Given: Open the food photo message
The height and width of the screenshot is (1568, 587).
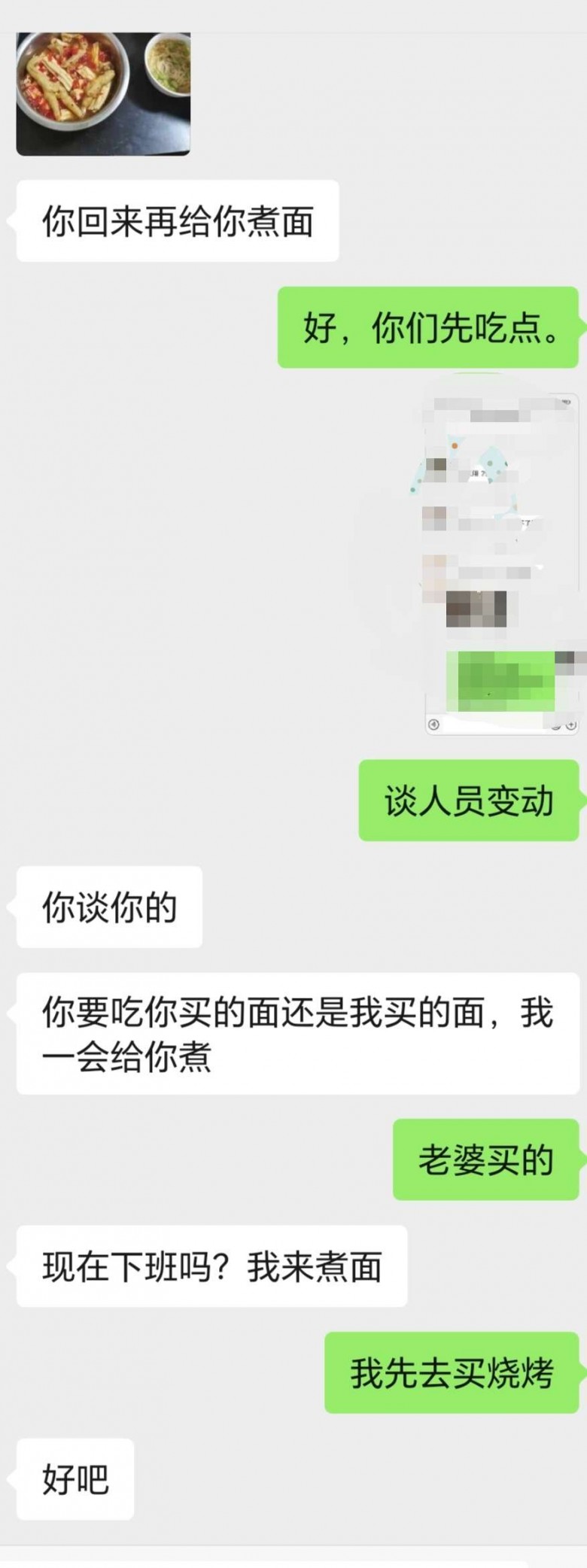Looking at the screenshot, I should pos(103,93).
